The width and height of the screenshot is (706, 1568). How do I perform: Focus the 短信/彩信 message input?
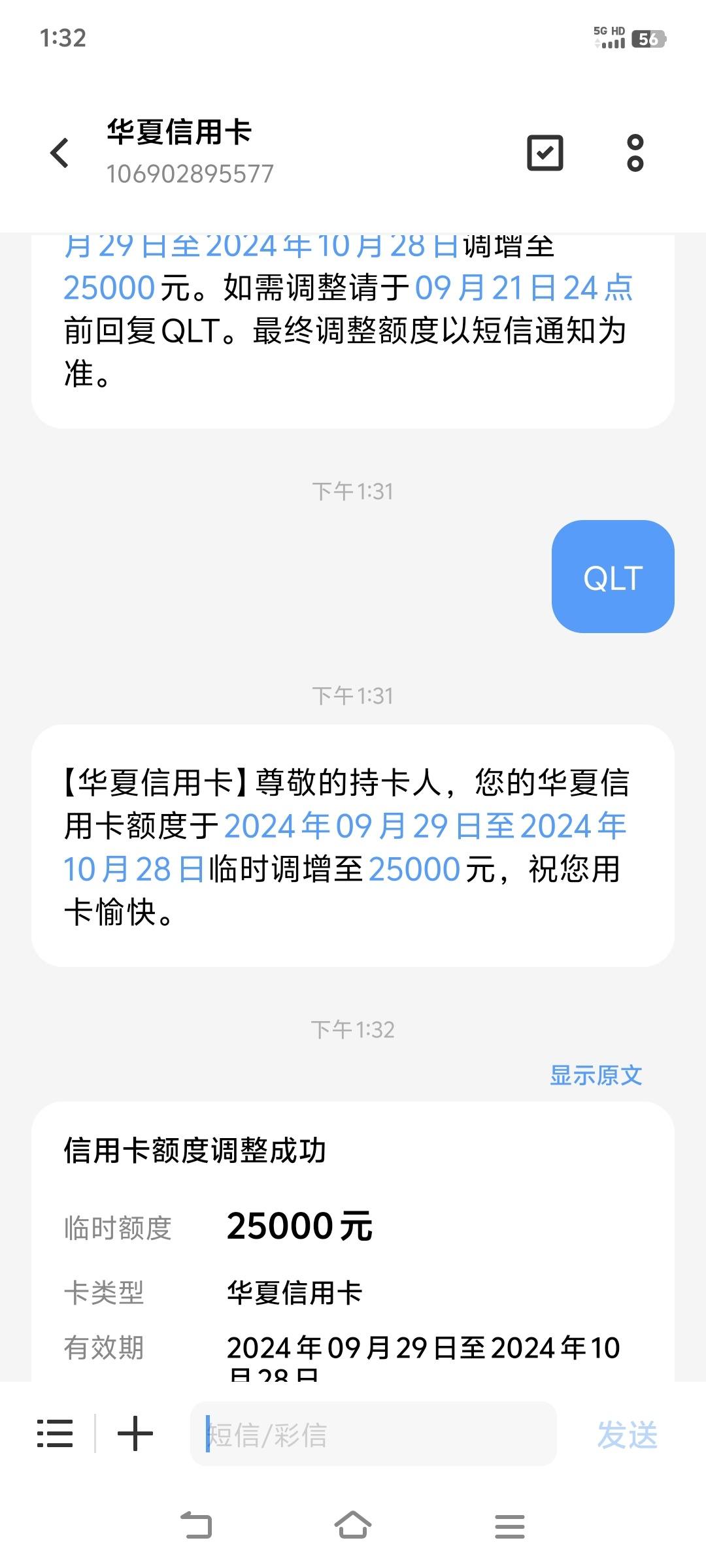pos(373,1435)
